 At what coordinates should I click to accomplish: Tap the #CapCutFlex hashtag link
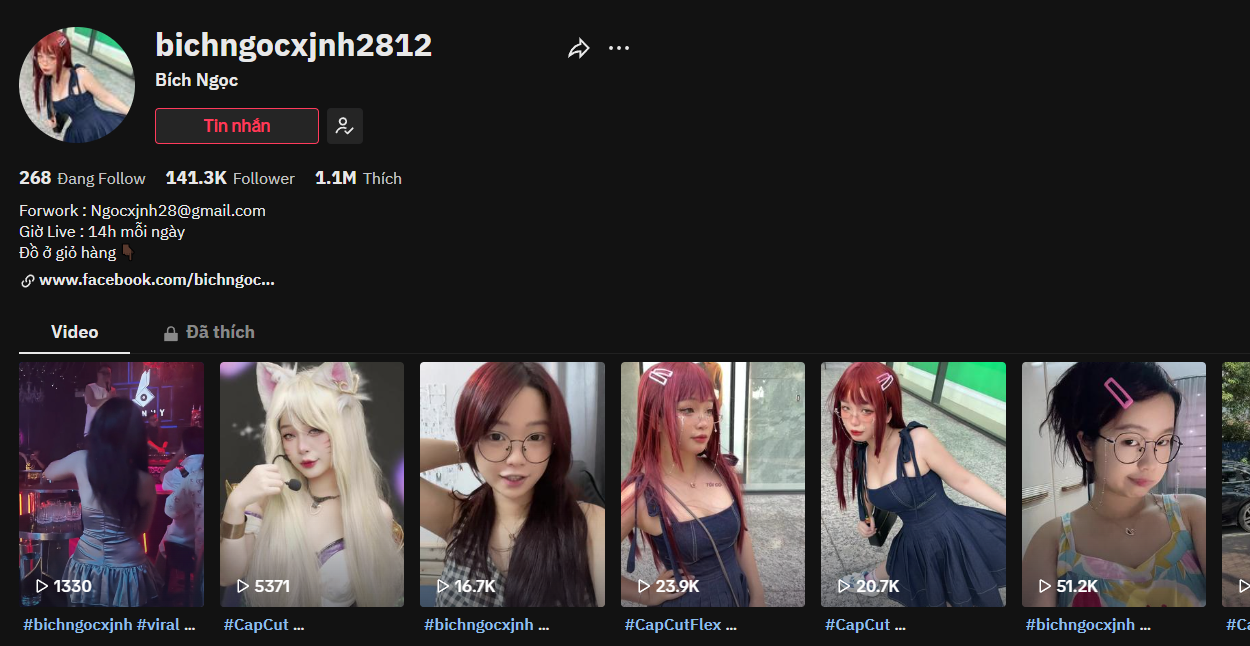tap(680, 625)
